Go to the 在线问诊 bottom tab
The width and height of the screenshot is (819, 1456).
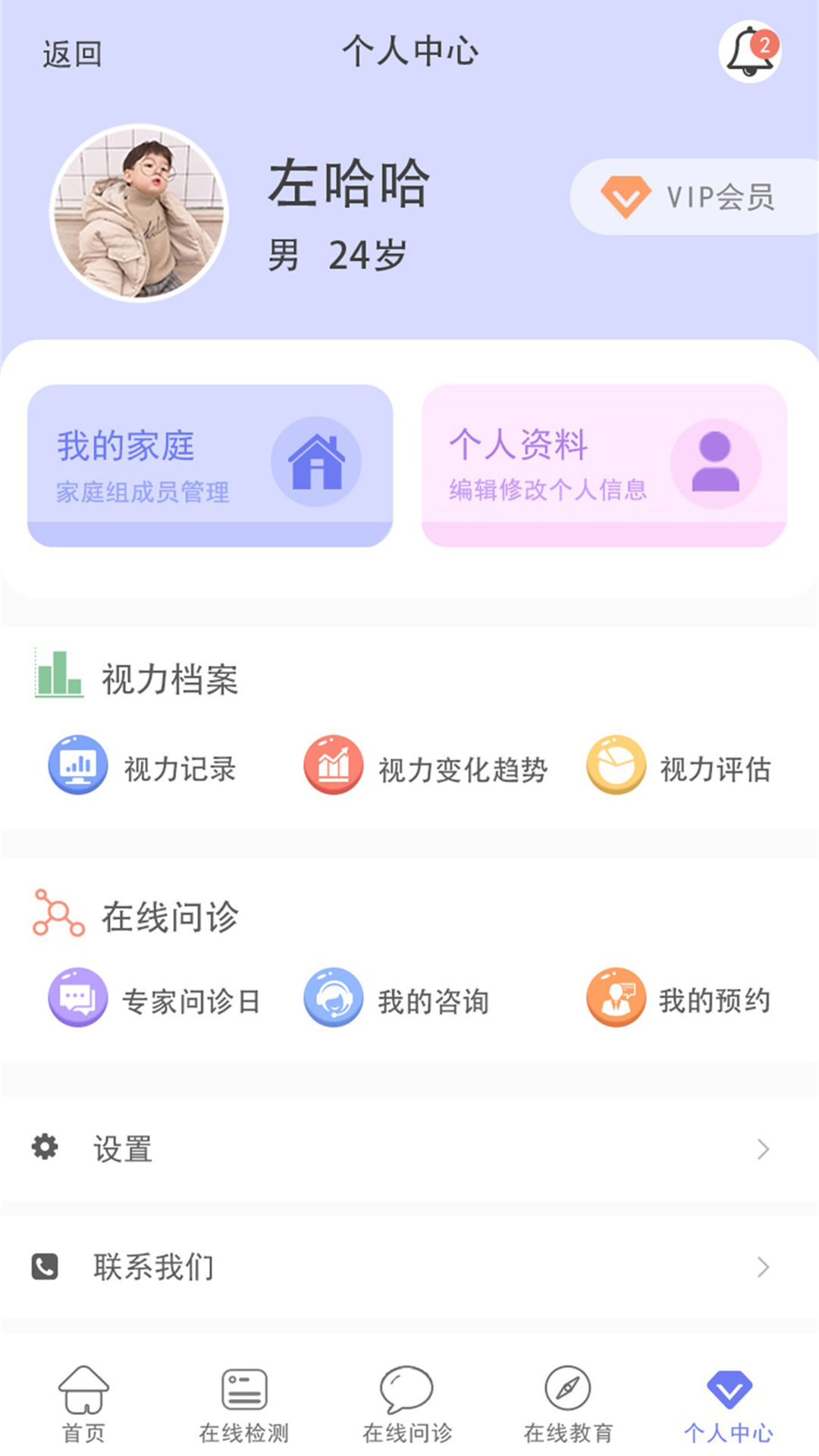(x=407, y=1404)
